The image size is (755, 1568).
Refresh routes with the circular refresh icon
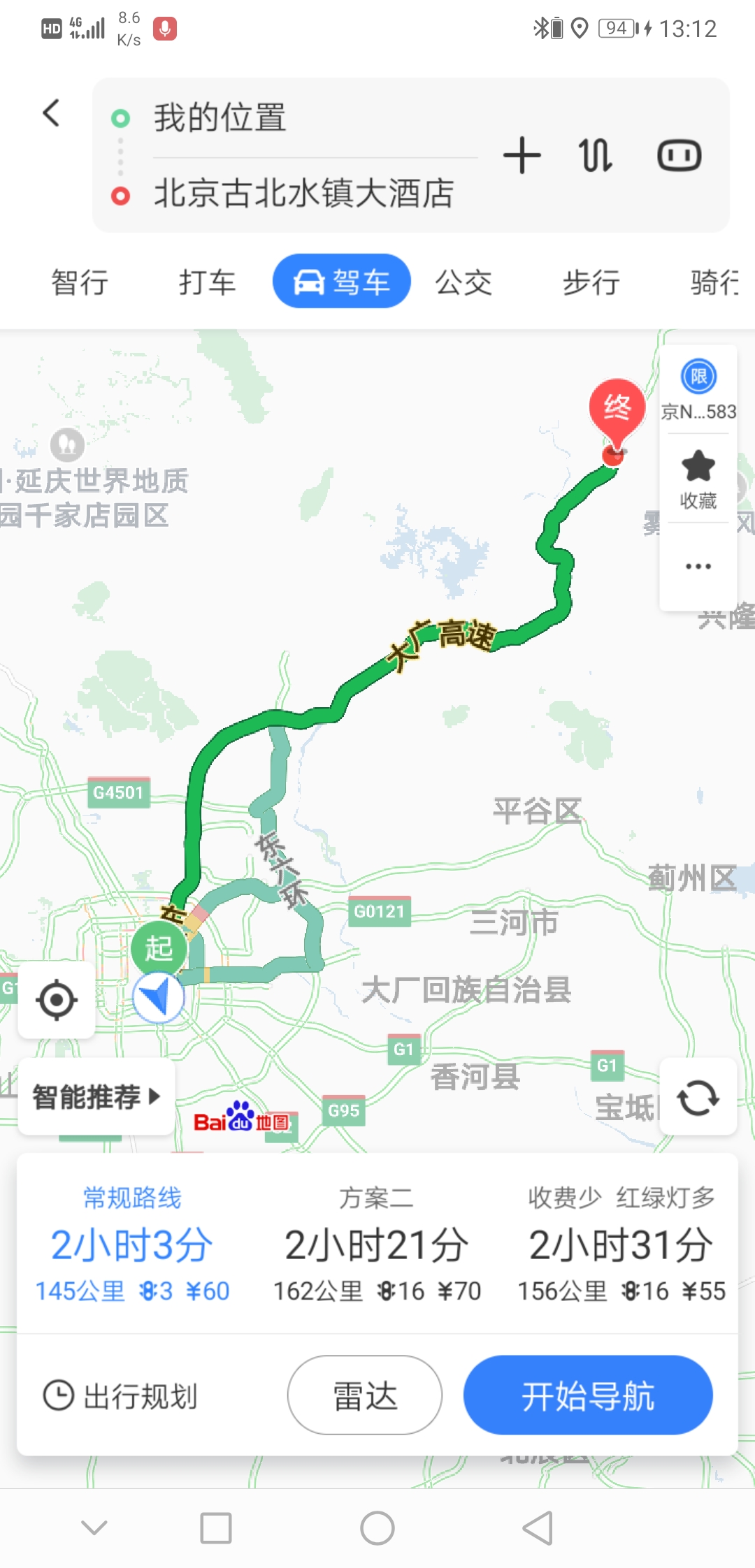click(698, 1095)
